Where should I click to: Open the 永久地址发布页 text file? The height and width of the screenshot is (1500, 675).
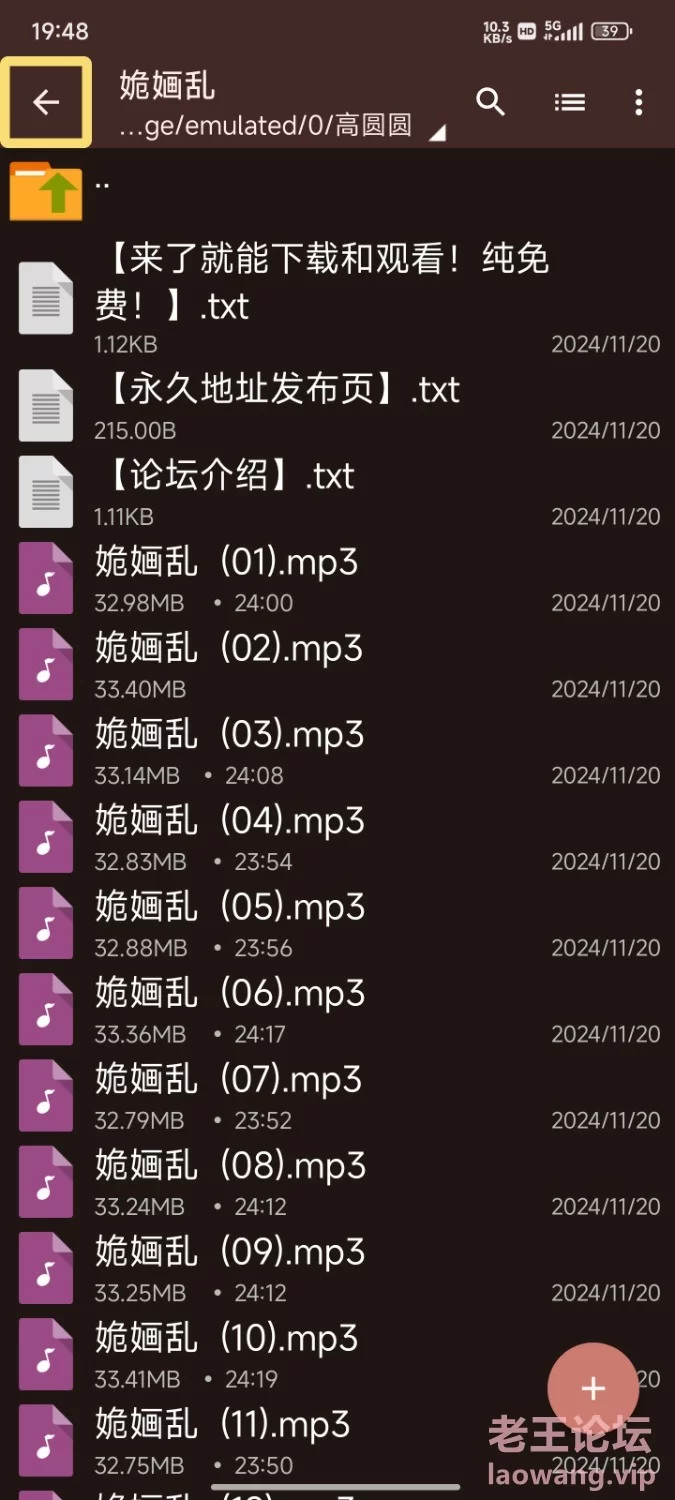point(337,406)
